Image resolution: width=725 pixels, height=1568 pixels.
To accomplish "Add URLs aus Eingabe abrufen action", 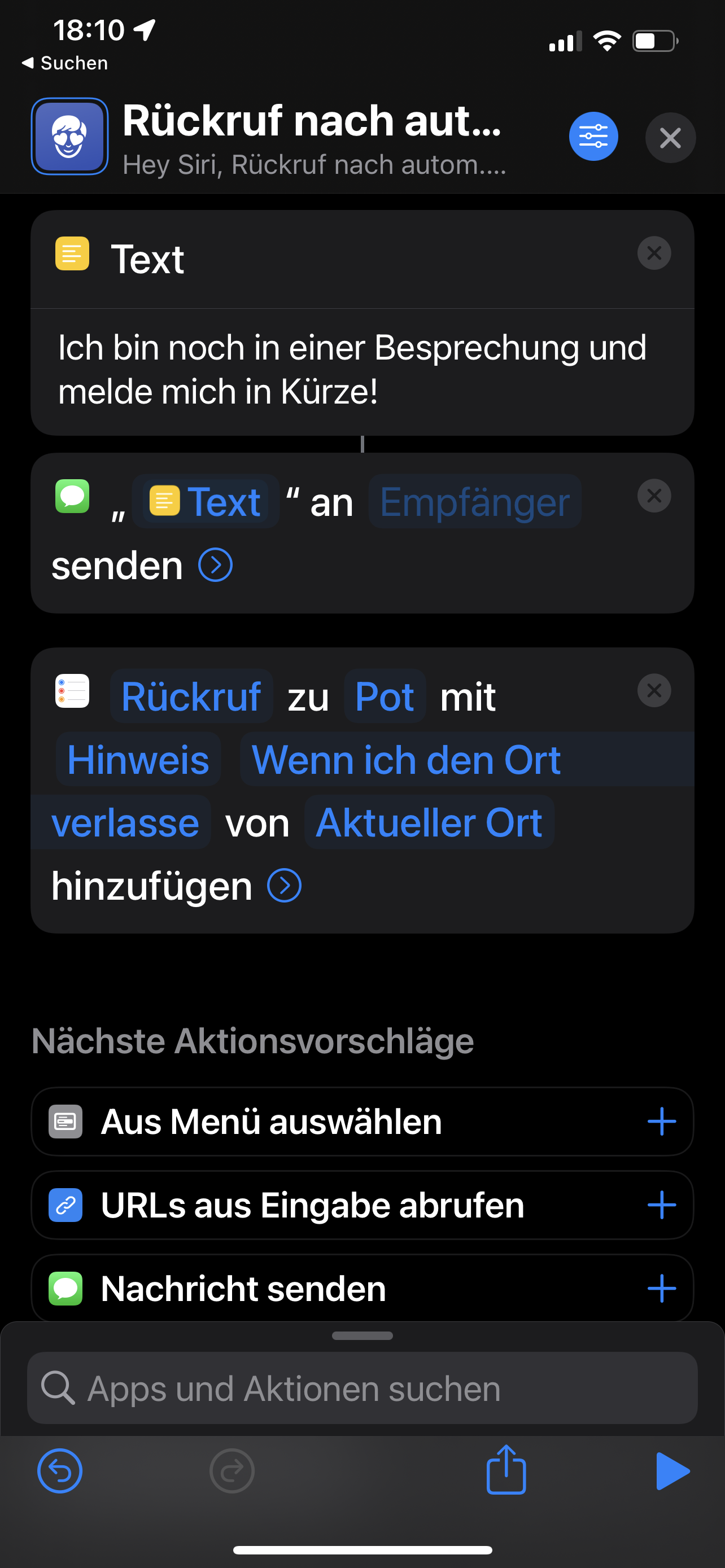I will point(662,1205).
